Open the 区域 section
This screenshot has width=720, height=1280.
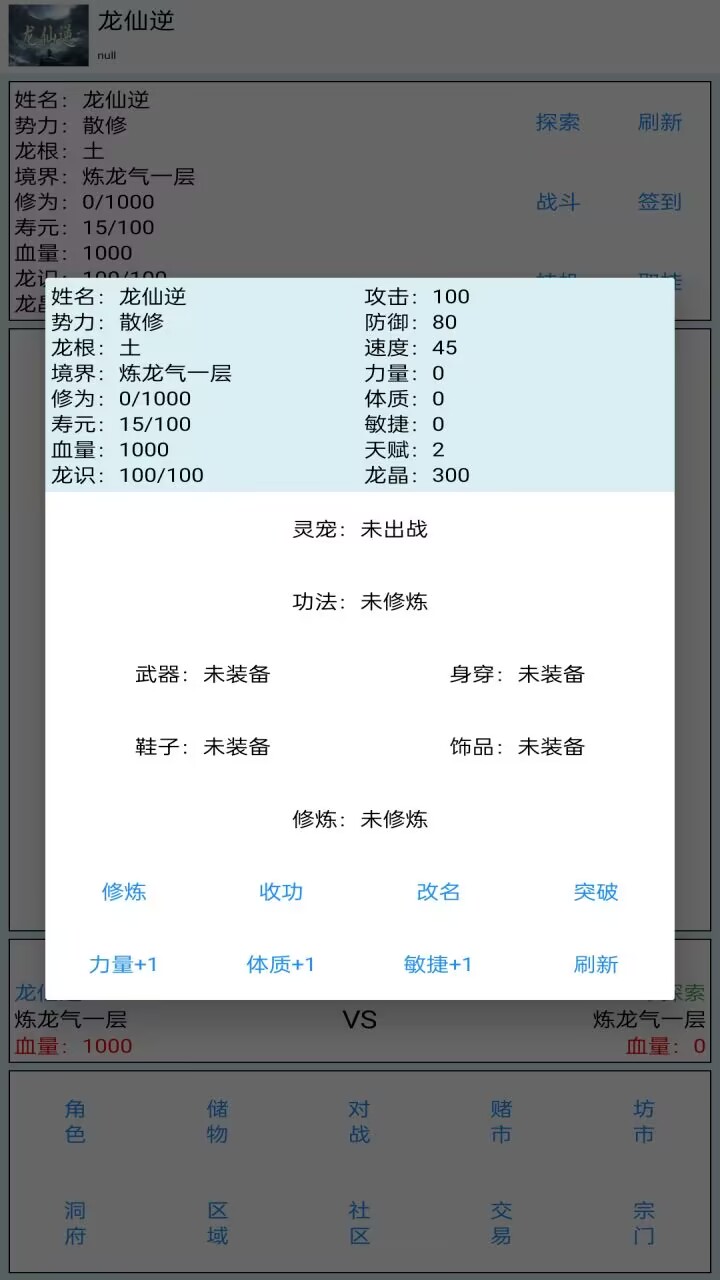pyautogui.click(x=217, y=1224)
